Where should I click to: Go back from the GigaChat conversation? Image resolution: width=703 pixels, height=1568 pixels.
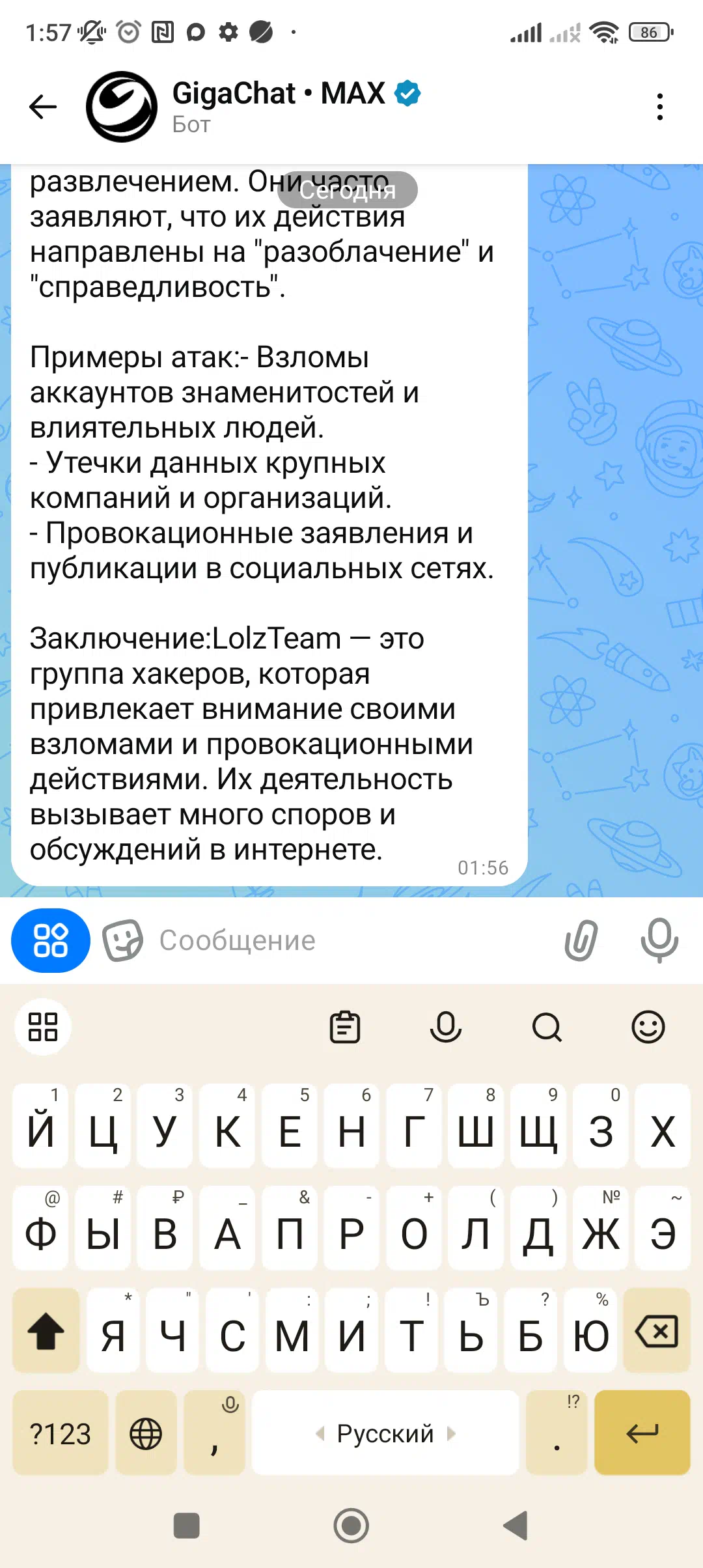(43, 107)
